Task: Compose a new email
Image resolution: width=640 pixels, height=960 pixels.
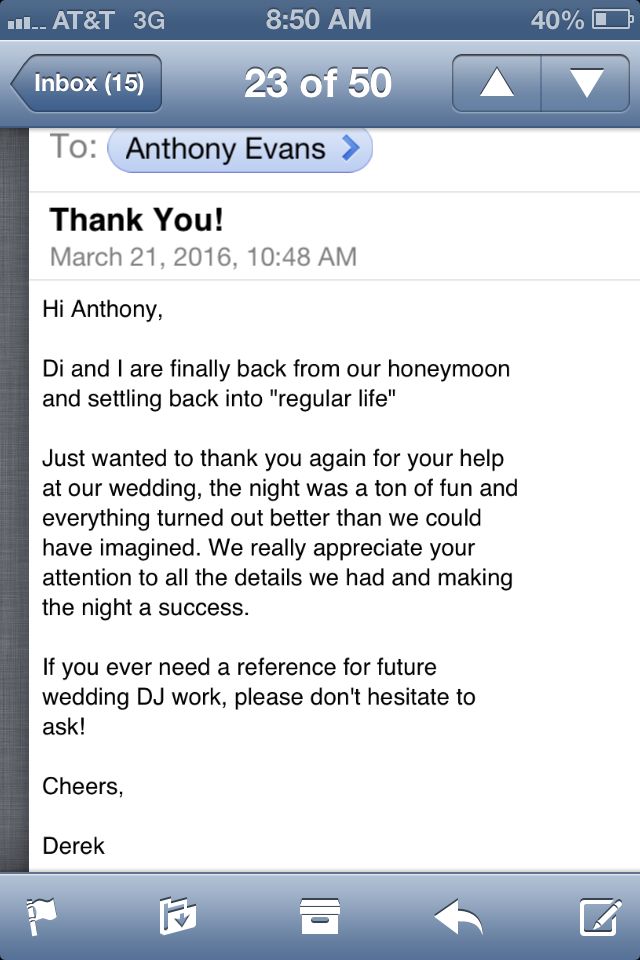Action: click(601, 915)
